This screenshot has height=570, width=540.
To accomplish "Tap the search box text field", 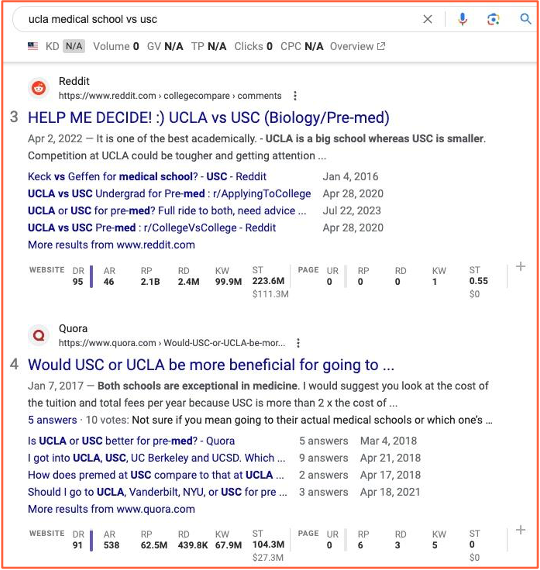I will (218, 19).
